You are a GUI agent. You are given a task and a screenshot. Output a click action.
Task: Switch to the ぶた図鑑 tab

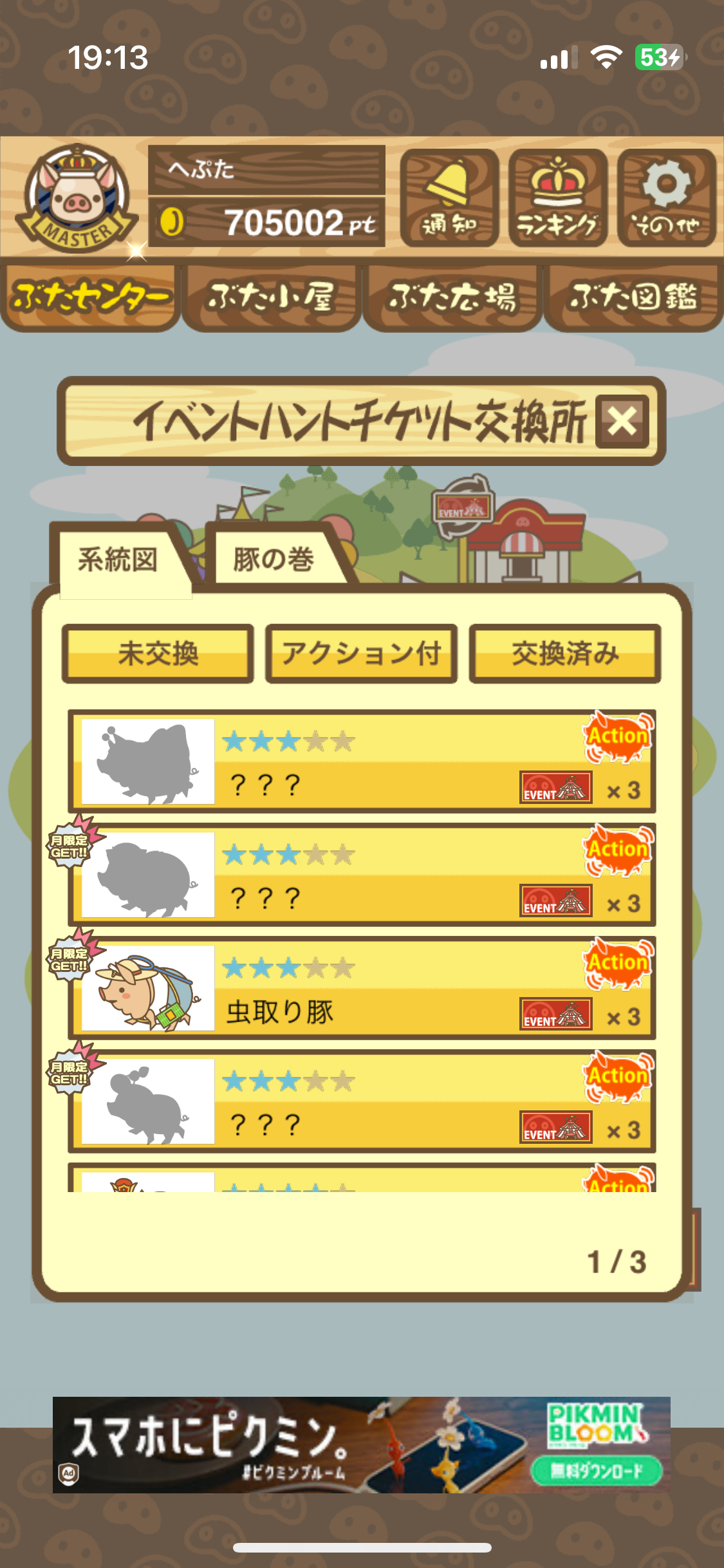pyautogui.click(x=633, y=297)
